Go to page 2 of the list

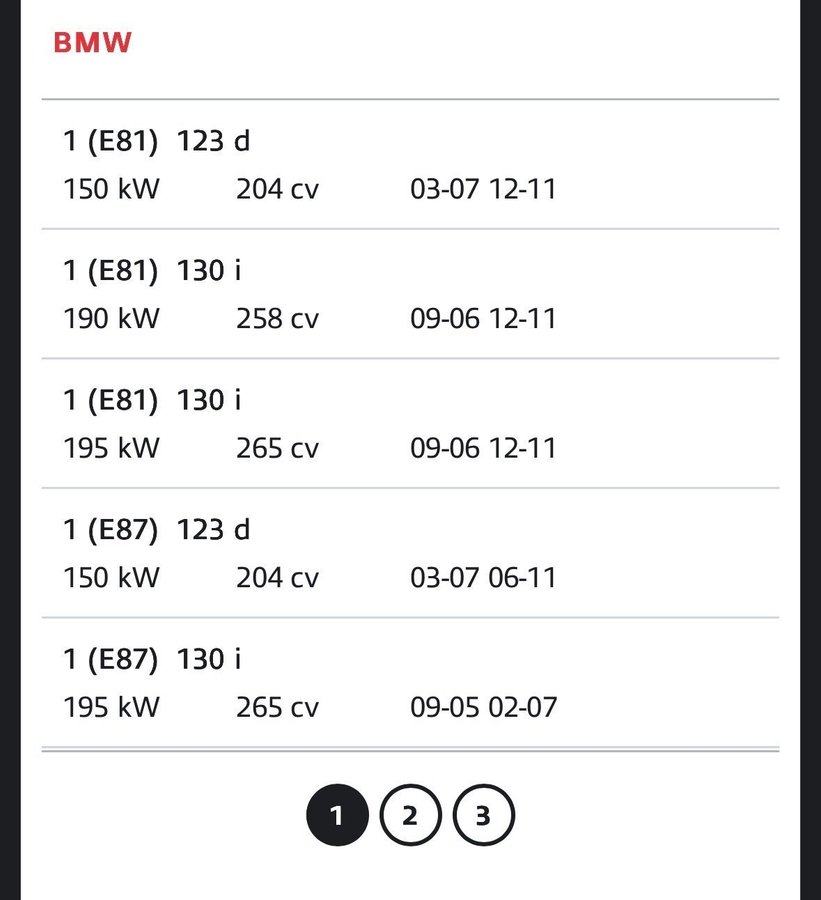click(410, 816)
